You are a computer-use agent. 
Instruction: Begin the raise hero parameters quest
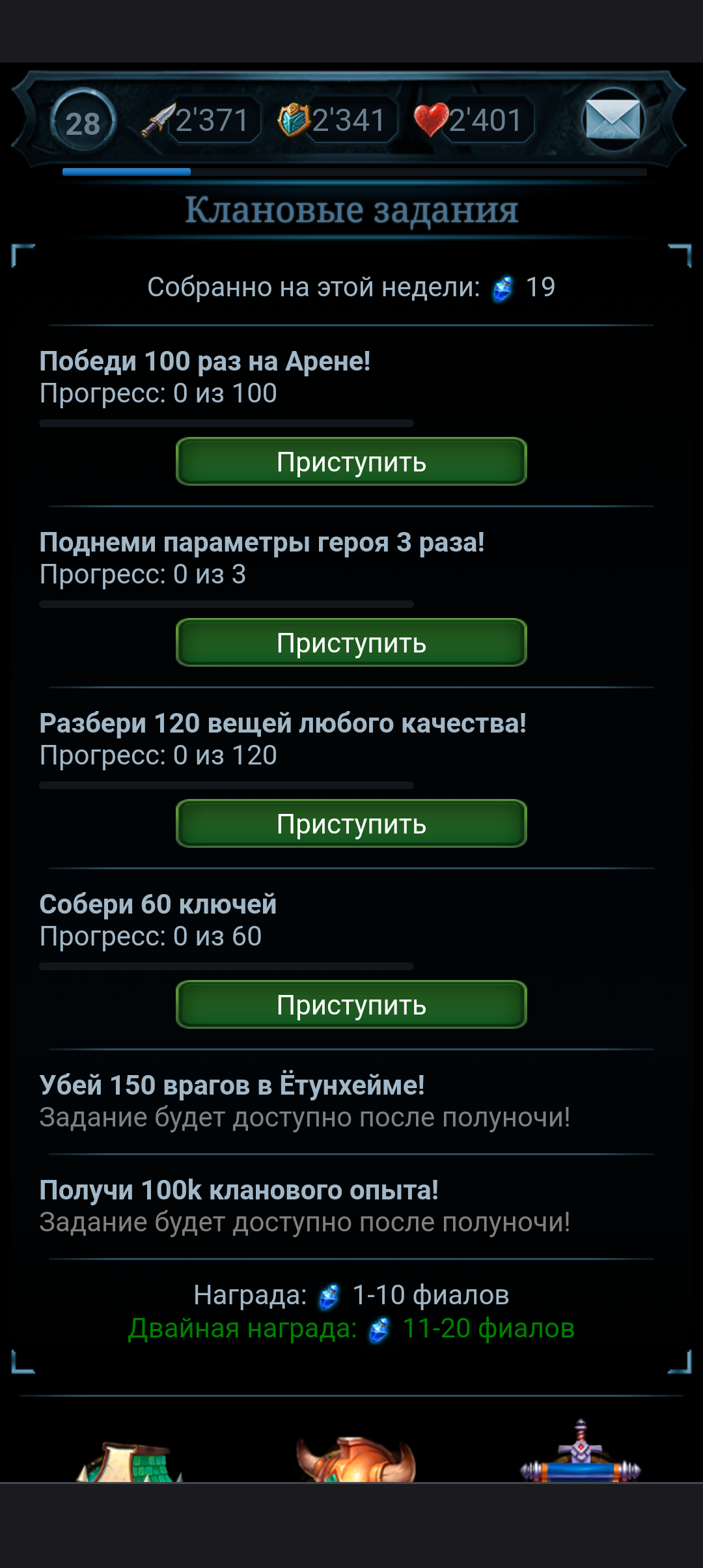351,643
